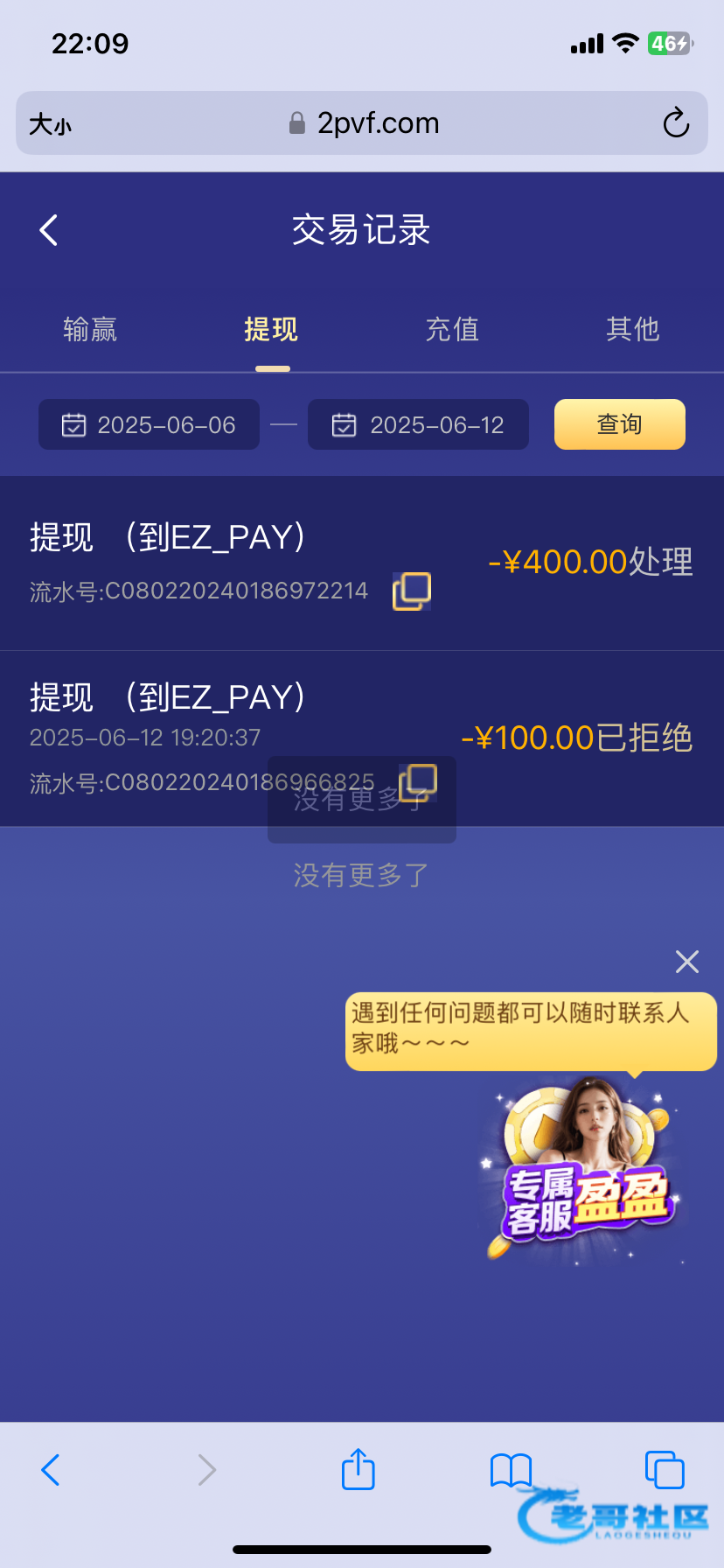Open Safari page text size menu
This screenshot has height=1568, width=724.
(50, 124)
